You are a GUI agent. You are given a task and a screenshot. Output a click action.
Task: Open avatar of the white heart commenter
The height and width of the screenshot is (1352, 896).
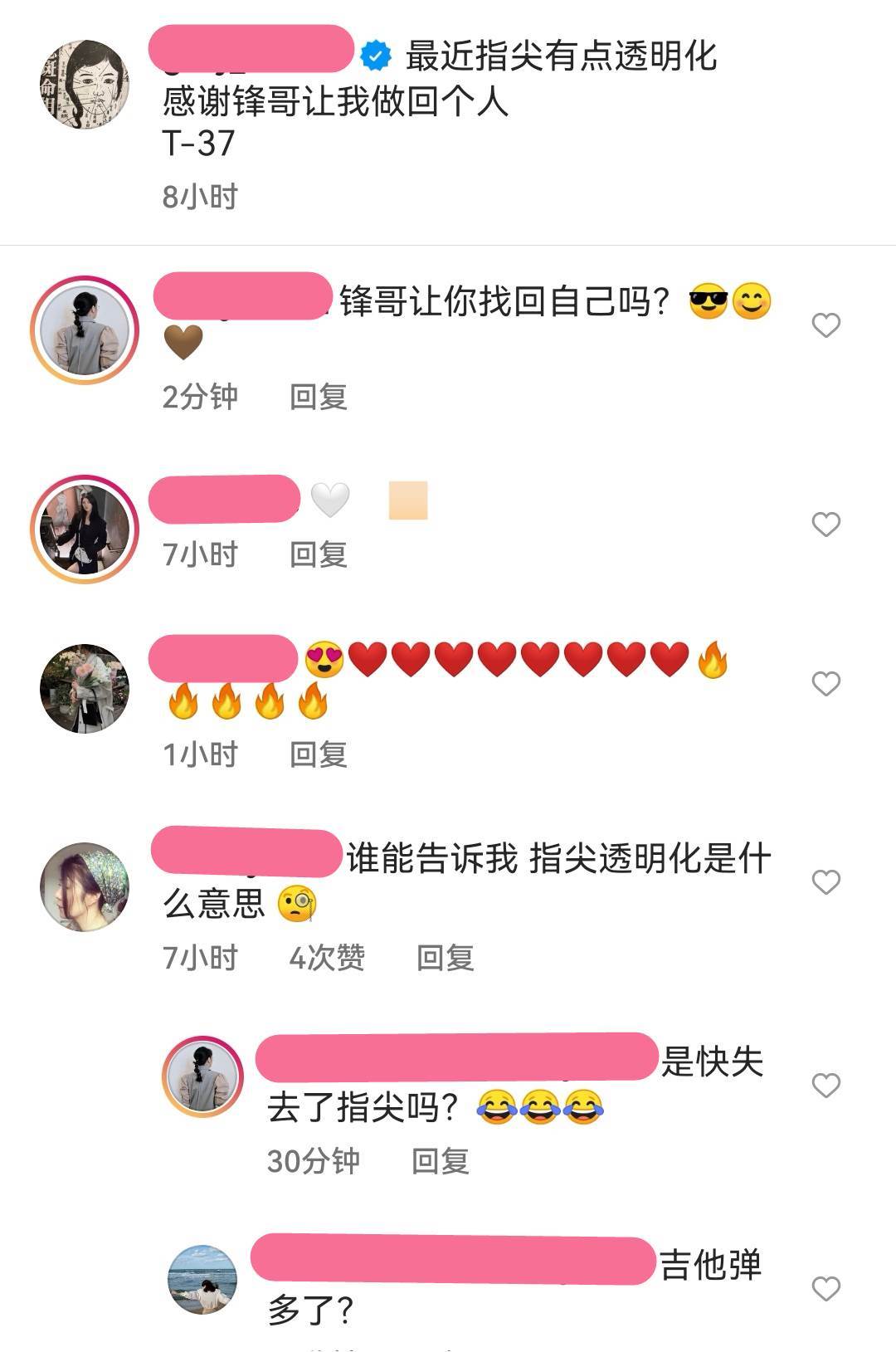[85, 529]
